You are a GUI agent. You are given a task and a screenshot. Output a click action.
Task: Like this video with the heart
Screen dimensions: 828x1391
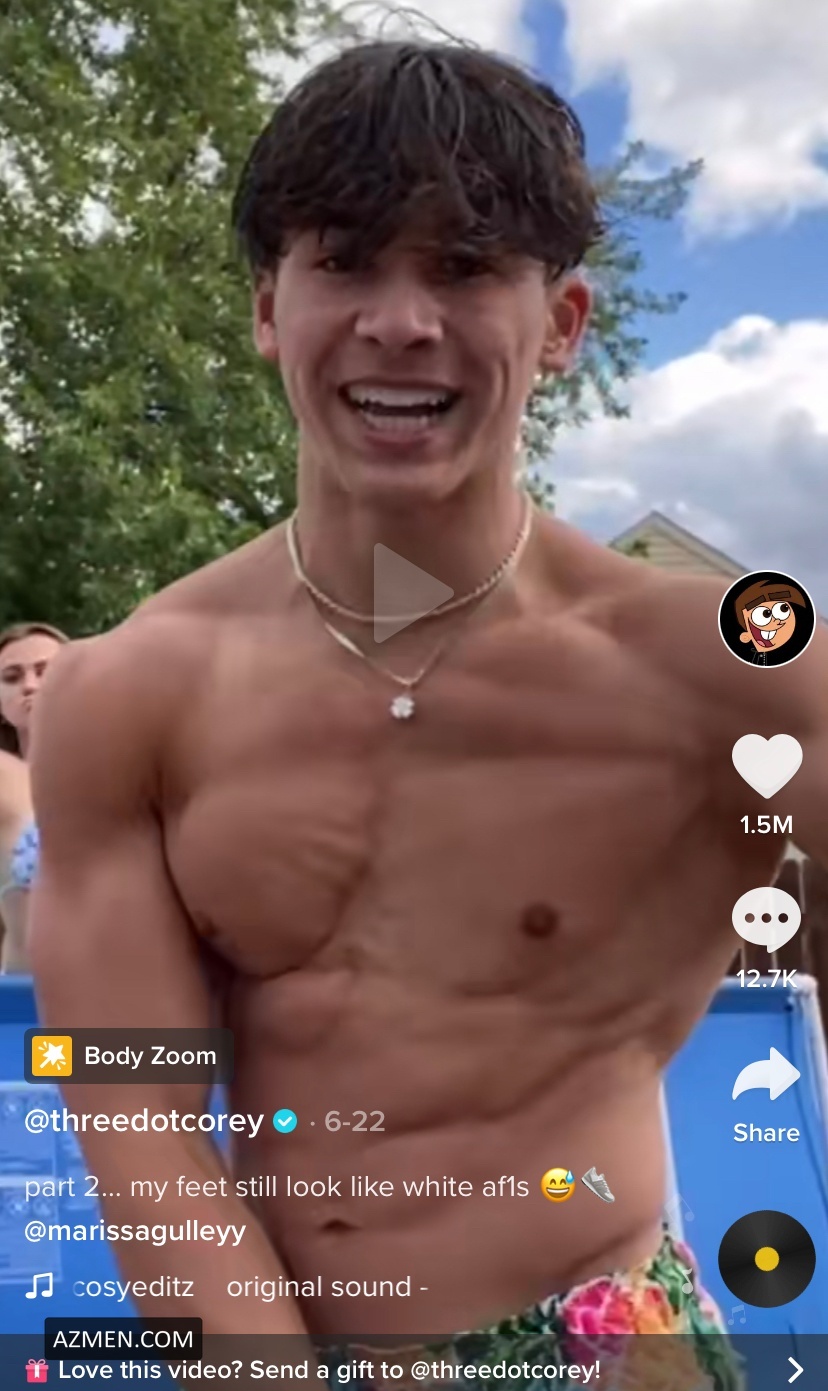(766, 767)
